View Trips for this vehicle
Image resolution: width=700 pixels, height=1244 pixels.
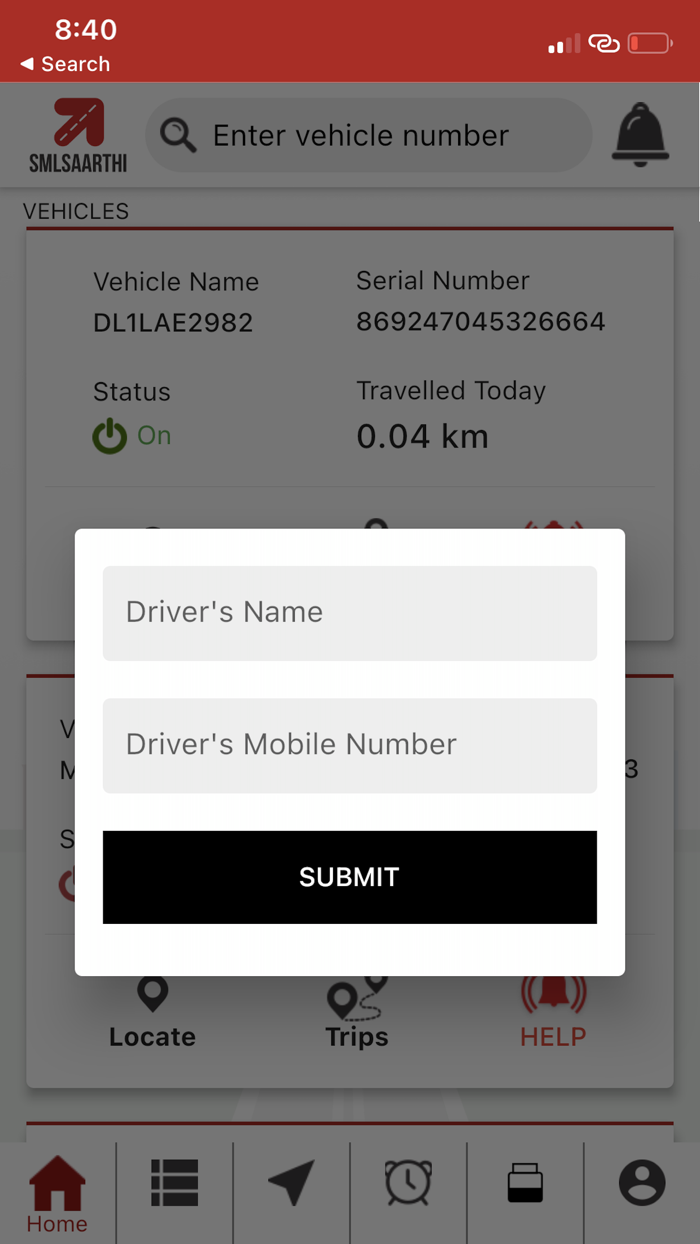[x=357, y=1012]
